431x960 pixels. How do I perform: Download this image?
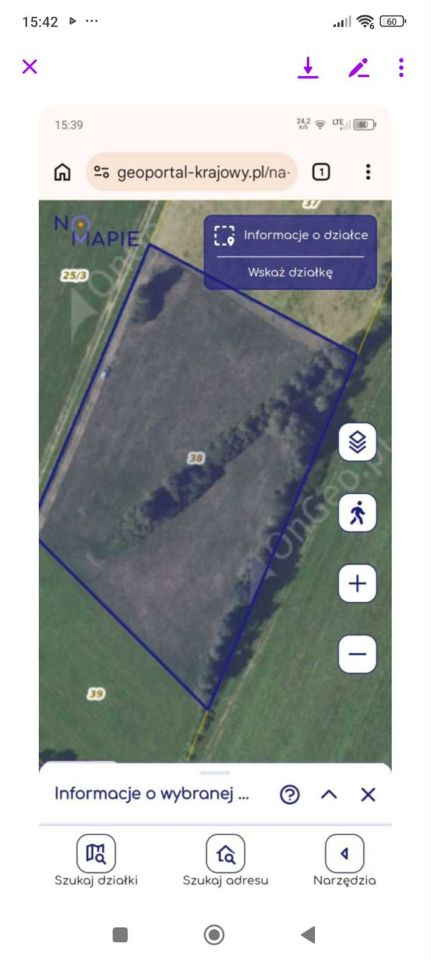tap(308, 67)
